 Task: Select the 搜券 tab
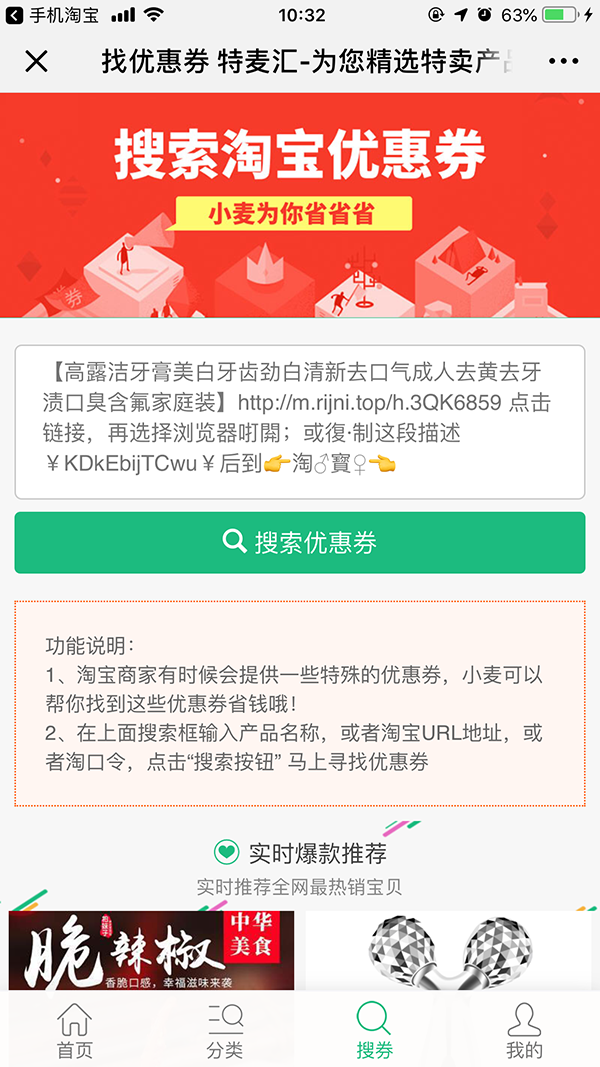(375, 1030)
